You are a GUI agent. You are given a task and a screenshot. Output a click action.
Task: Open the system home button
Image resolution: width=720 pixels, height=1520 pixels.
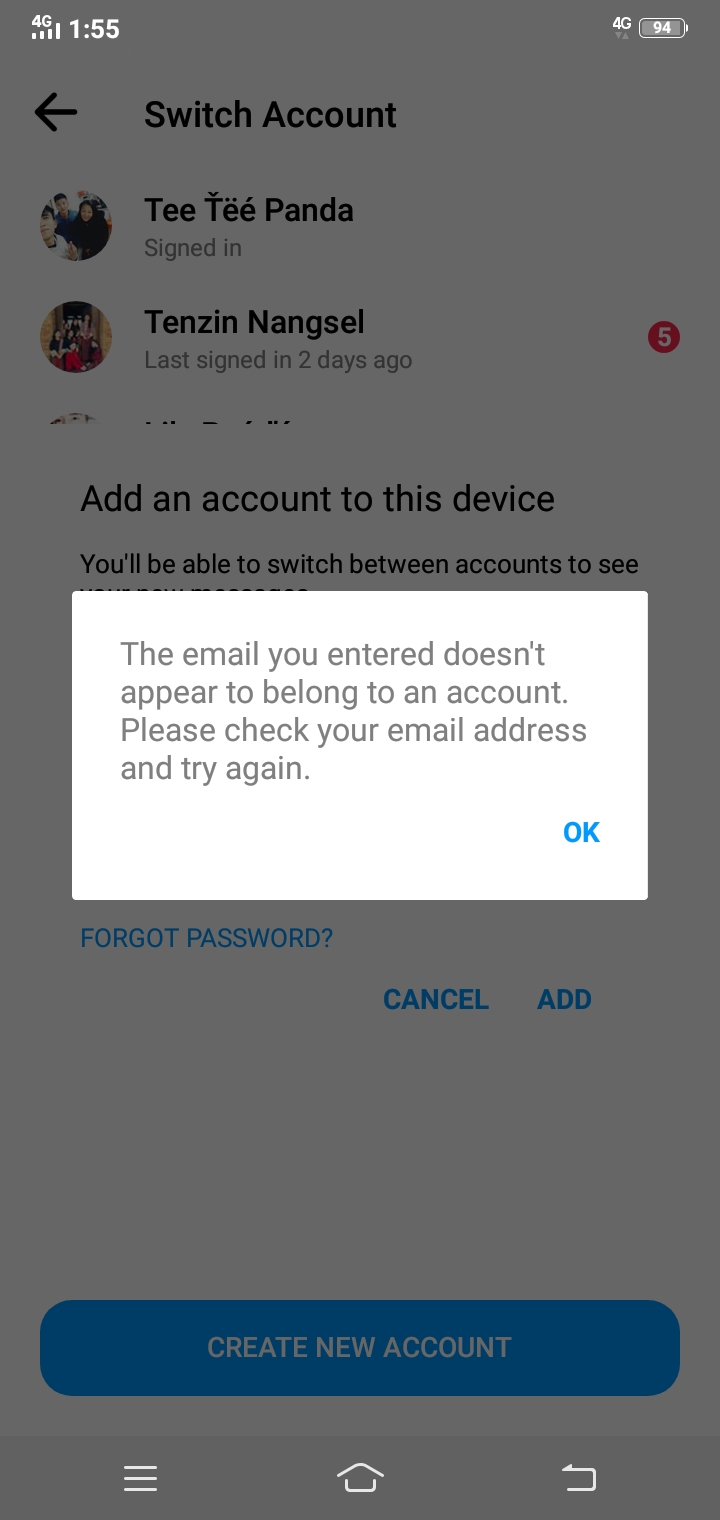360,1477
